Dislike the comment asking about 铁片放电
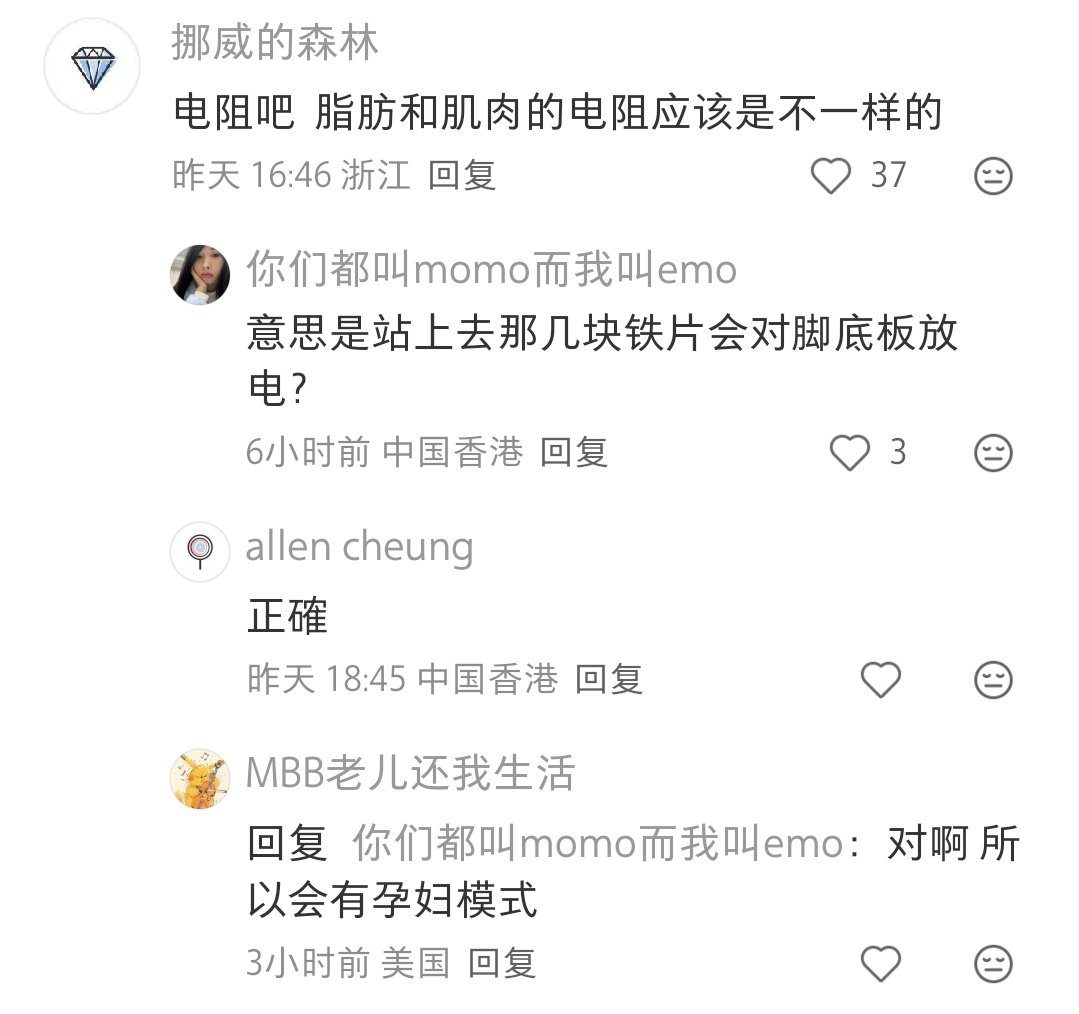The height and width of the screenshot is (1014, 1079). click(993, 453)
